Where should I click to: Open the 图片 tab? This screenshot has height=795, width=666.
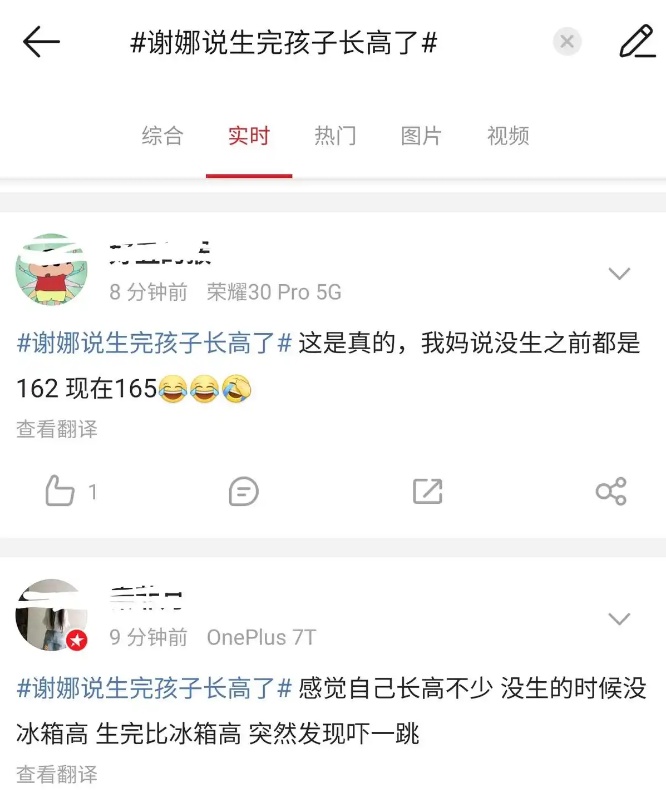click(x=421, y=136)
